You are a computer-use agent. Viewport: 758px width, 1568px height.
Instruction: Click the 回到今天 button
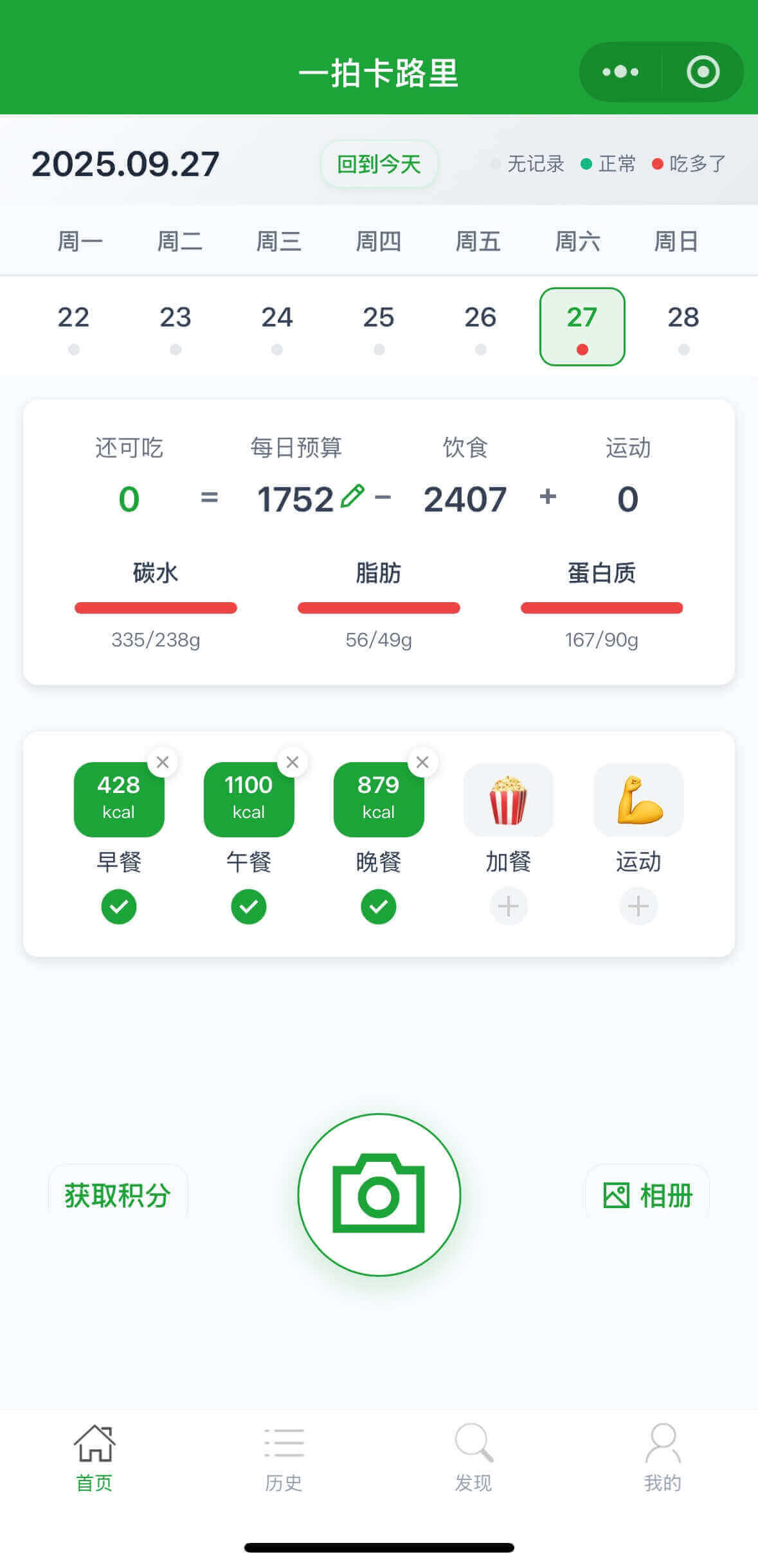(x=379, y=164)
